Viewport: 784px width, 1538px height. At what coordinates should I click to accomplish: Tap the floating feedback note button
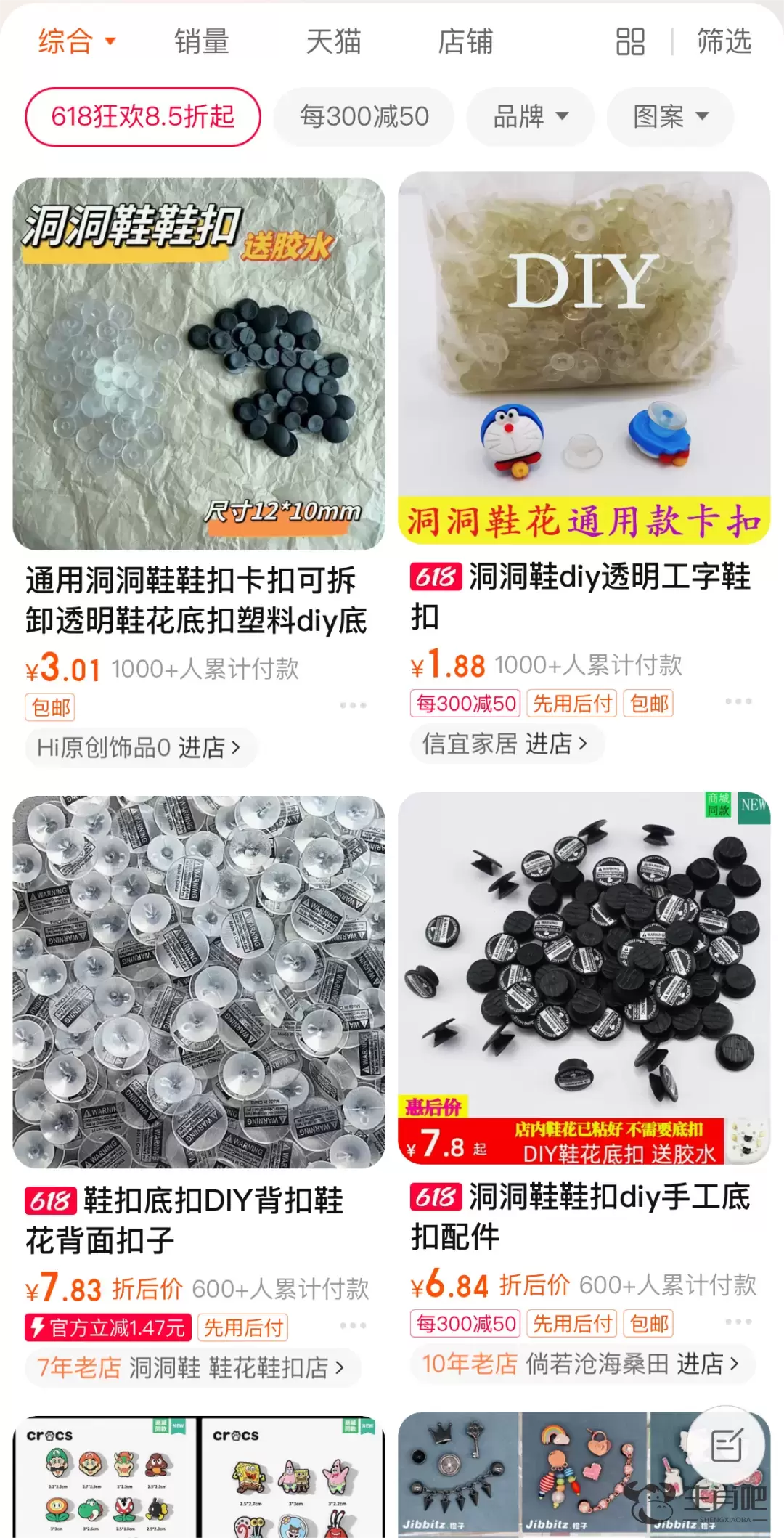(x=727, y=1445)
